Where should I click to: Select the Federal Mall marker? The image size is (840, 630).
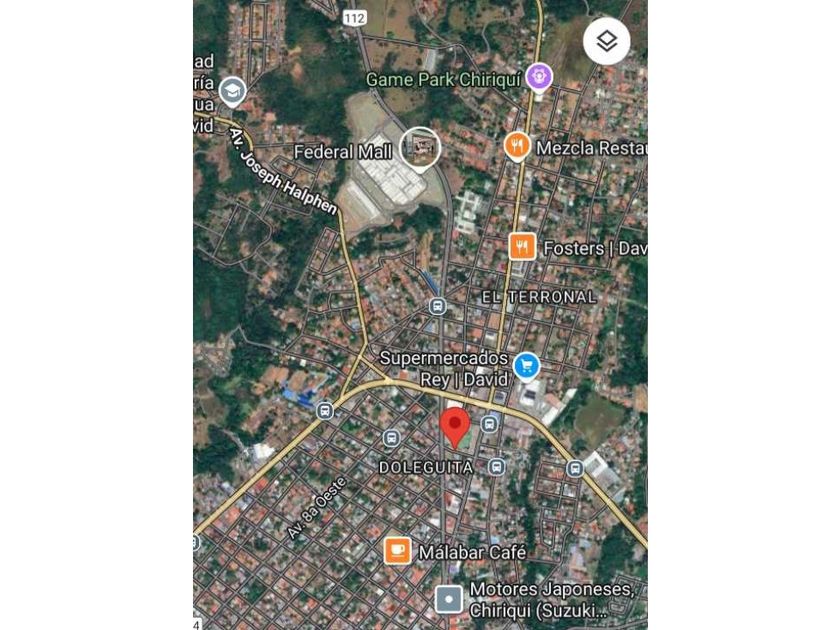(x=420, y=148)
